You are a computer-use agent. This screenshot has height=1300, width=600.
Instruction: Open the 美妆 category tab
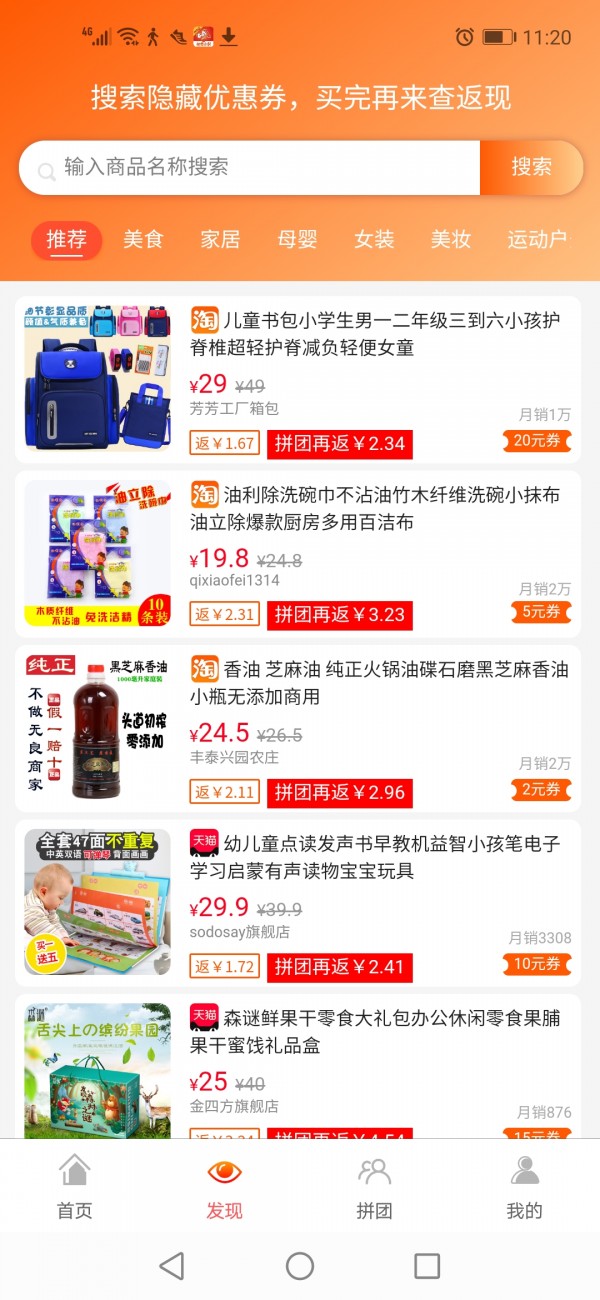[451, 240]
